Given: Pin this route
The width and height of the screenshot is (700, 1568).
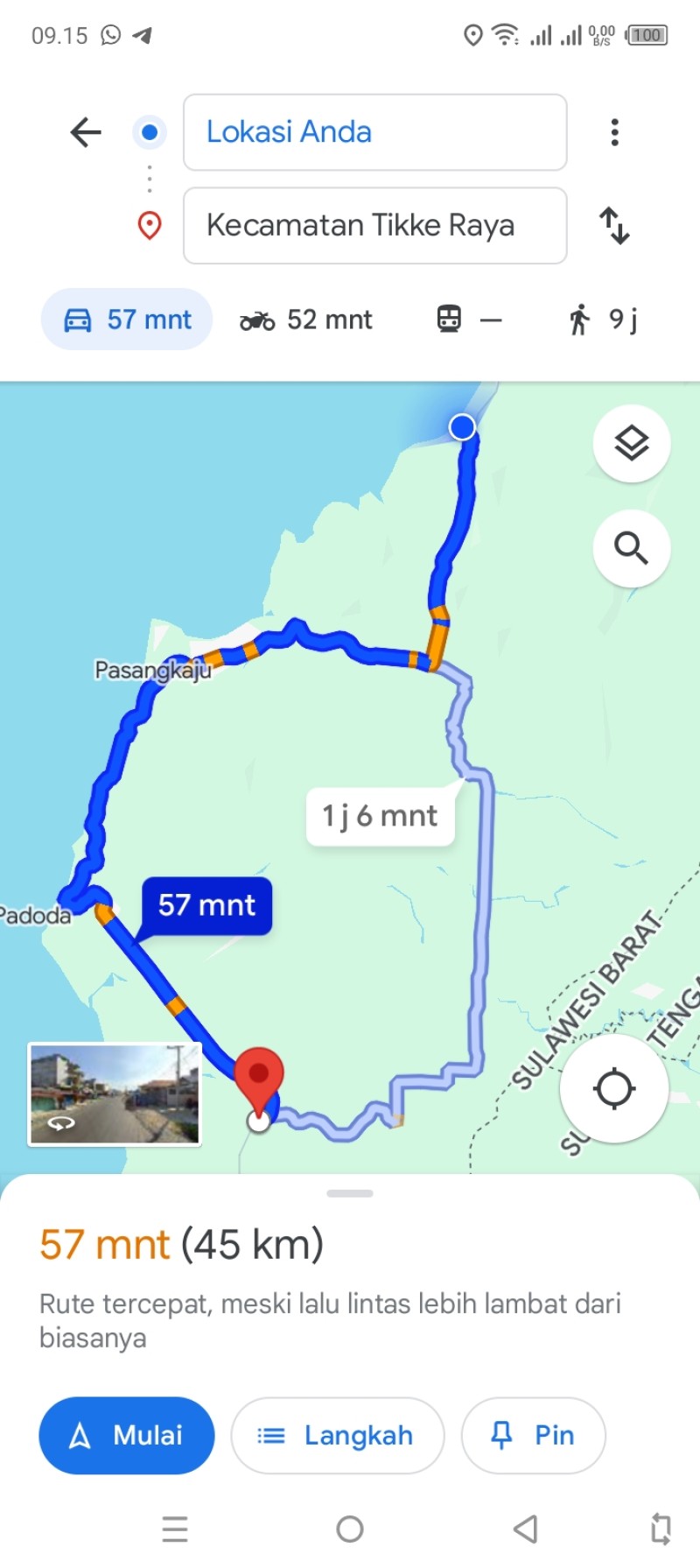Looking at the screenshot, I should click(x=533, y=1436).
